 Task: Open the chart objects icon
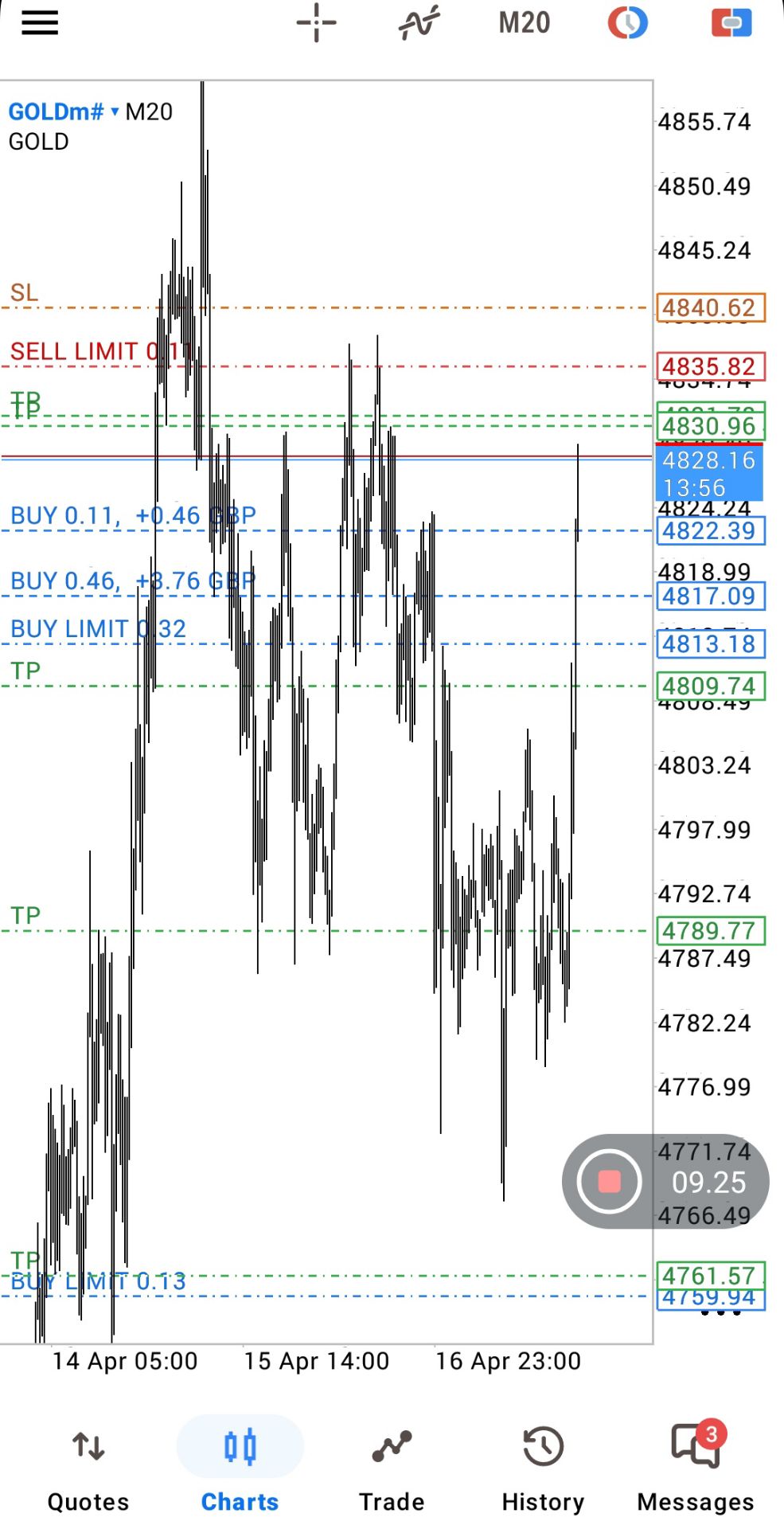(627, 23)
